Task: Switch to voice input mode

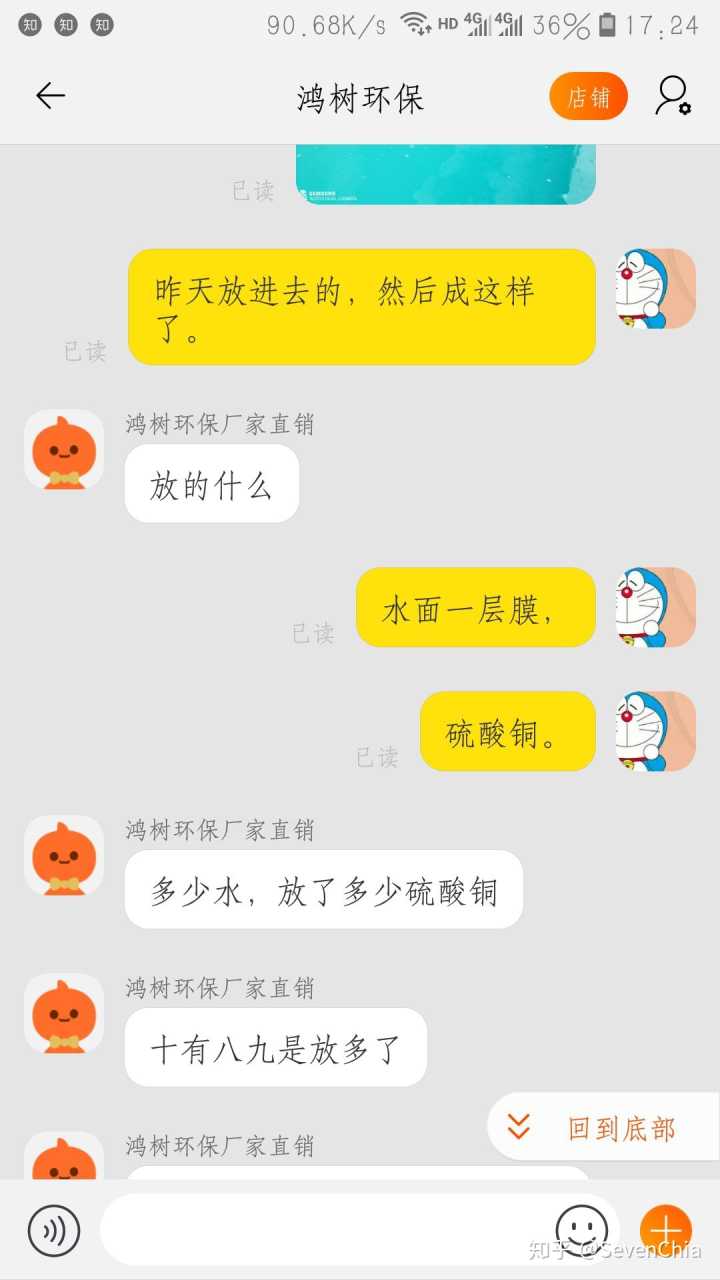Action: click(54, 1230)
